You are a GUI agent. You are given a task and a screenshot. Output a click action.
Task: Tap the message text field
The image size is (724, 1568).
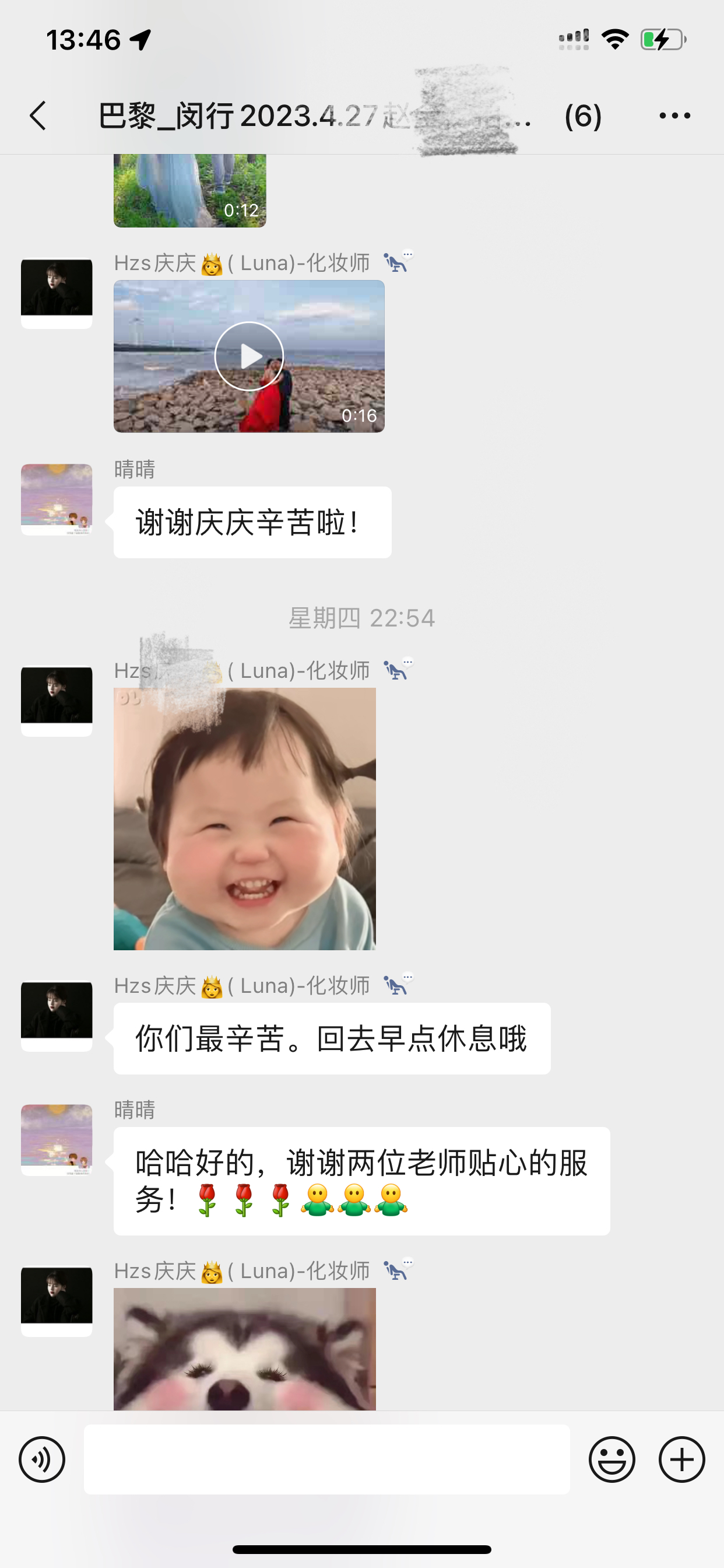point(326,1459)
